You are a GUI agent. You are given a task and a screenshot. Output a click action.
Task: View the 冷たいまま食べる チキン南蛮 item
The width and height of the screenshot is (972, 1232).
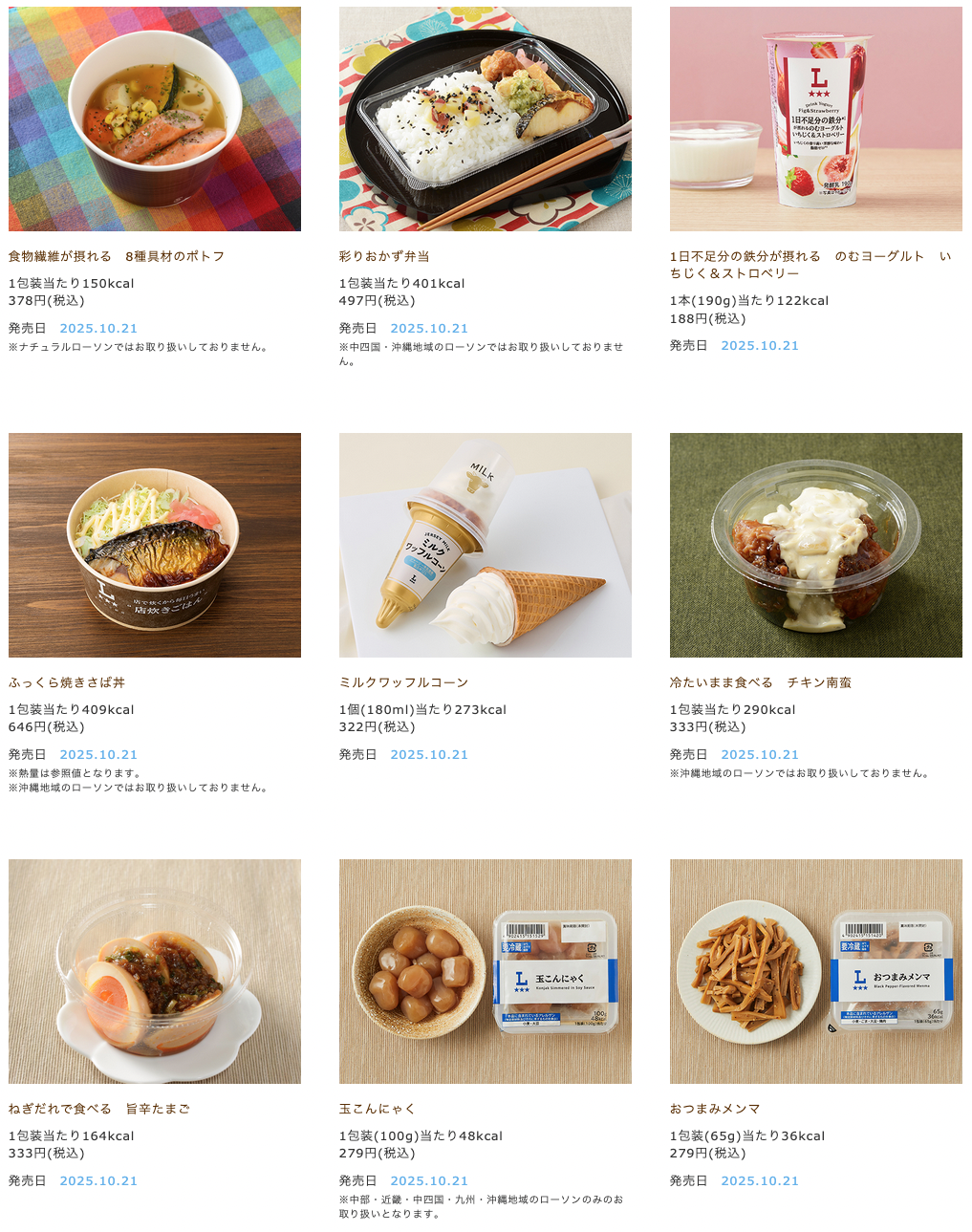(815, 545)
